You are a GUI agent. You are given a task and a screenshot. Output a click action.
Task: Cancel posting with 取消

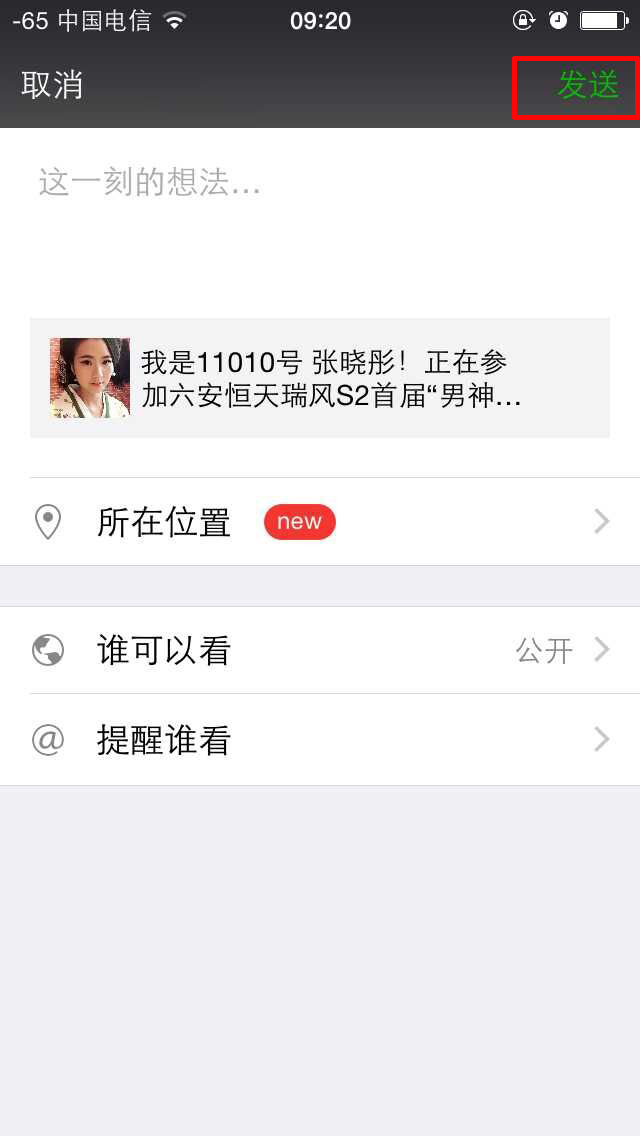[52, 86]
